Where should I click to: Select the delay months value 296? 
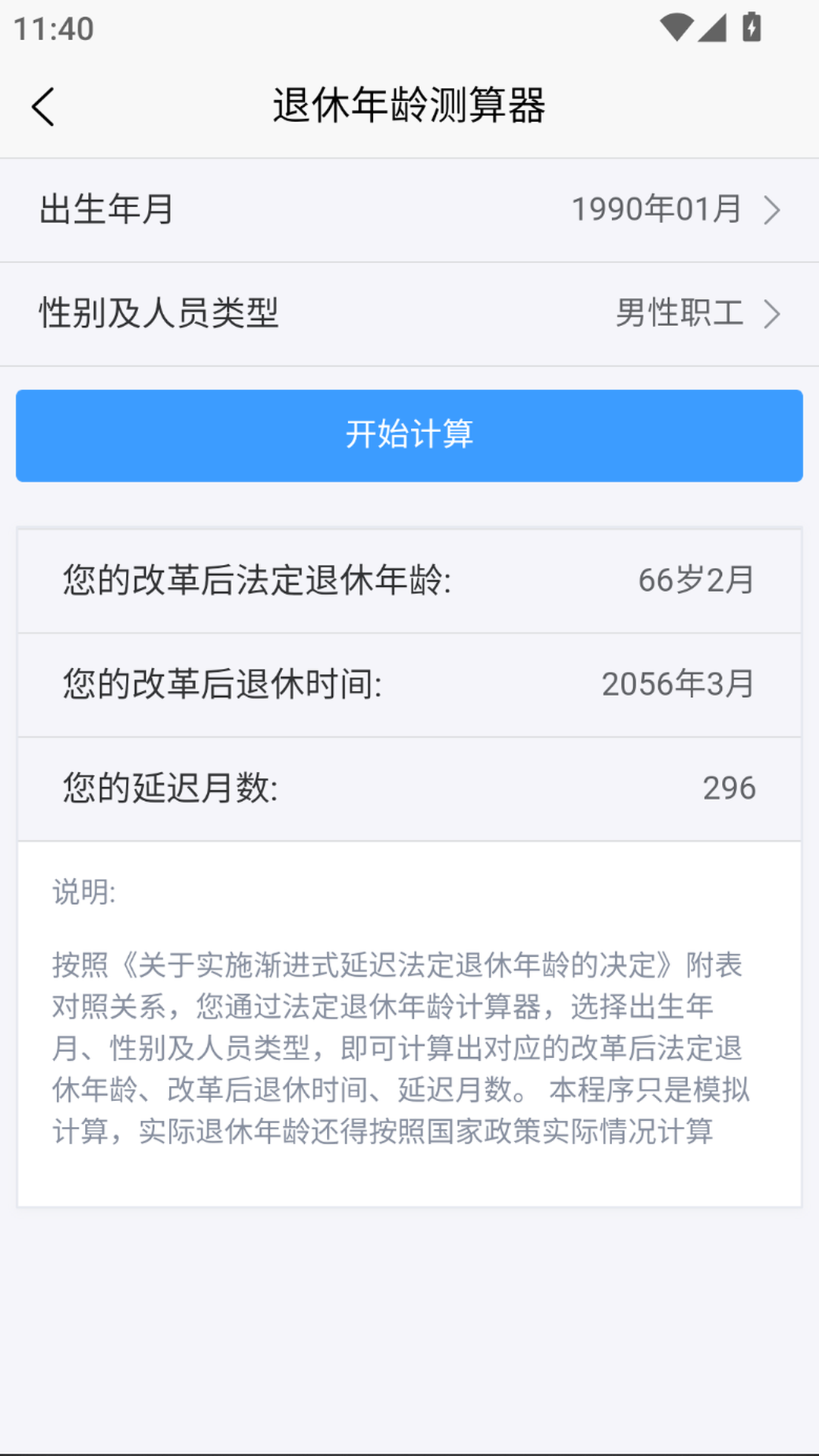(728, 789)
